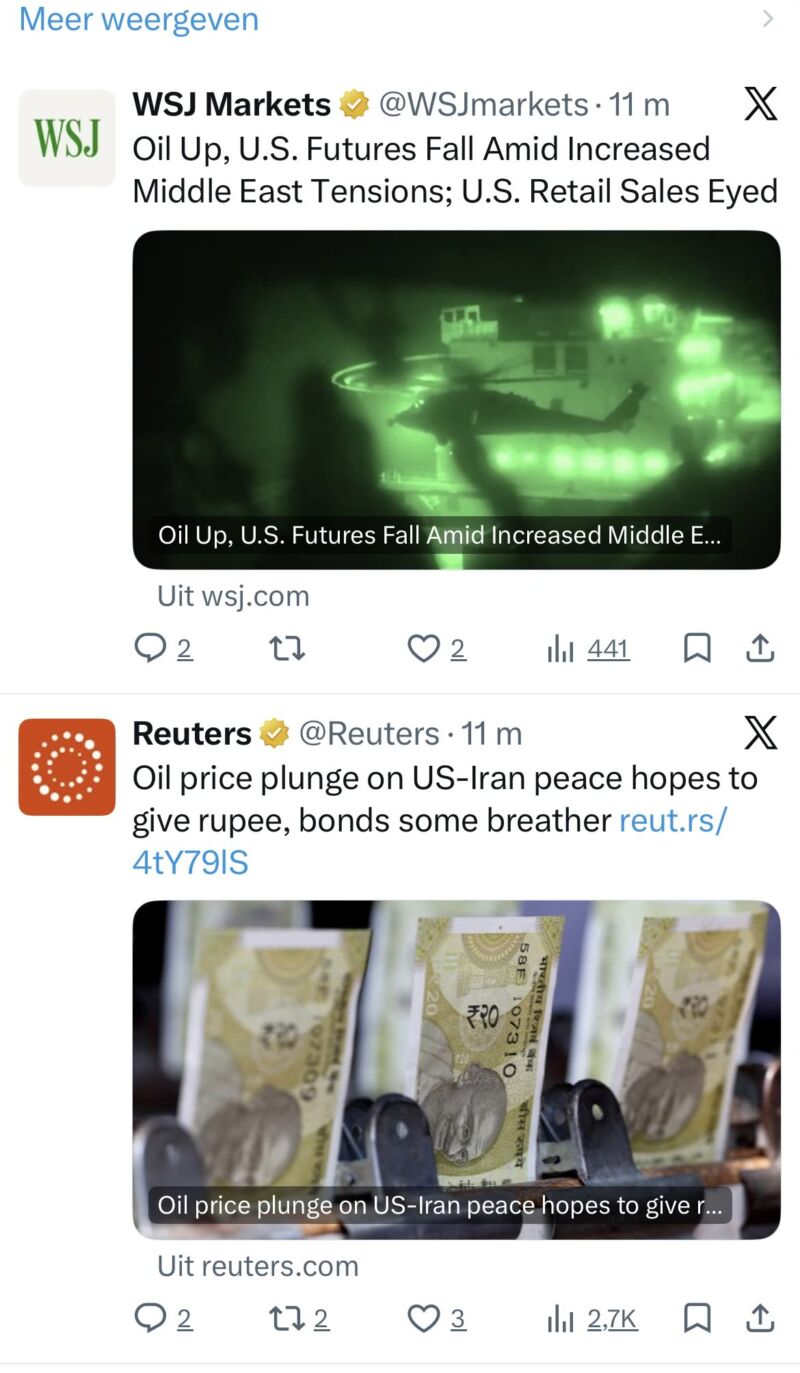Viewport: 800px width, 1373px height.
Task: Open the Reuters rupee article card
Action: pos(456,1070)
